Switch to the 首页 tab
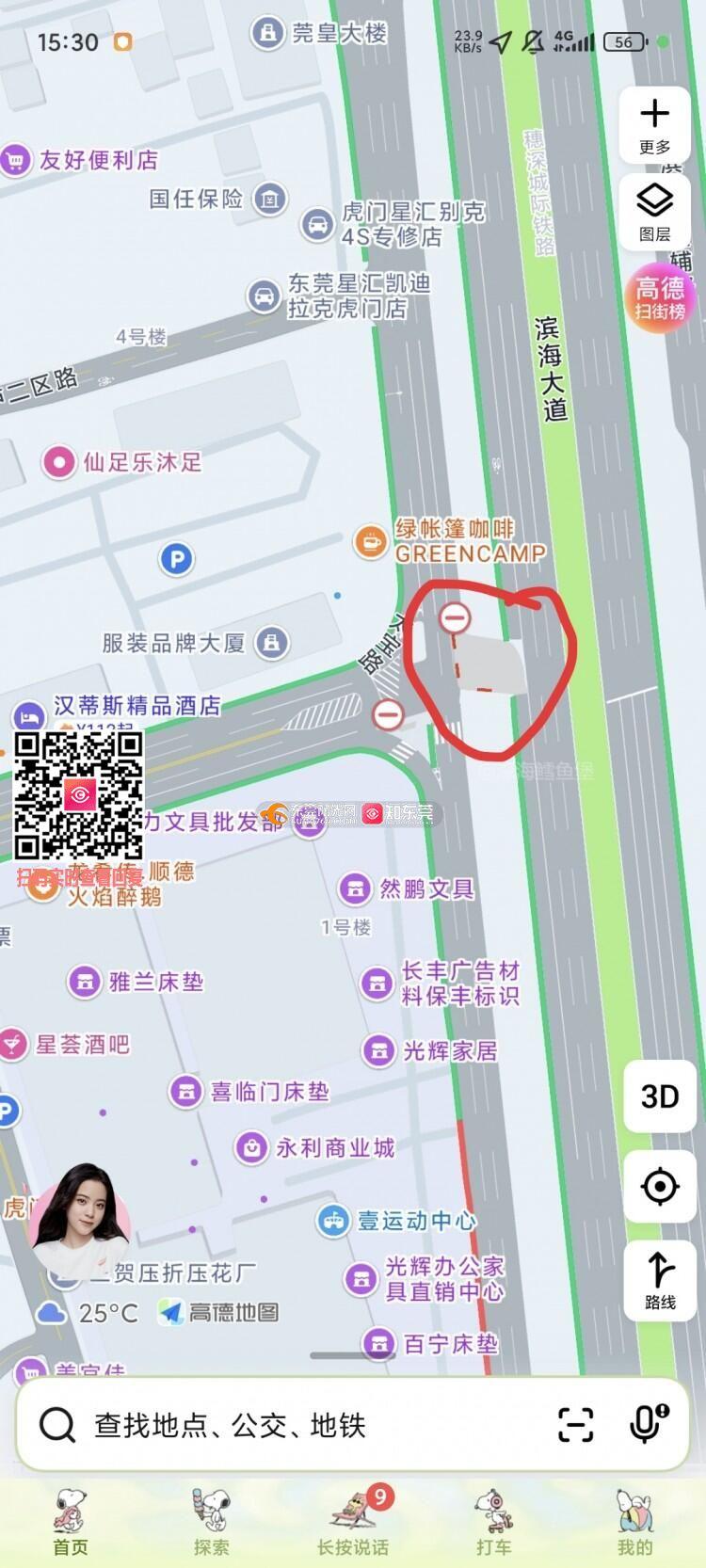Image resolution: width=706 pixels, height=1568 pixels. 70,1521
